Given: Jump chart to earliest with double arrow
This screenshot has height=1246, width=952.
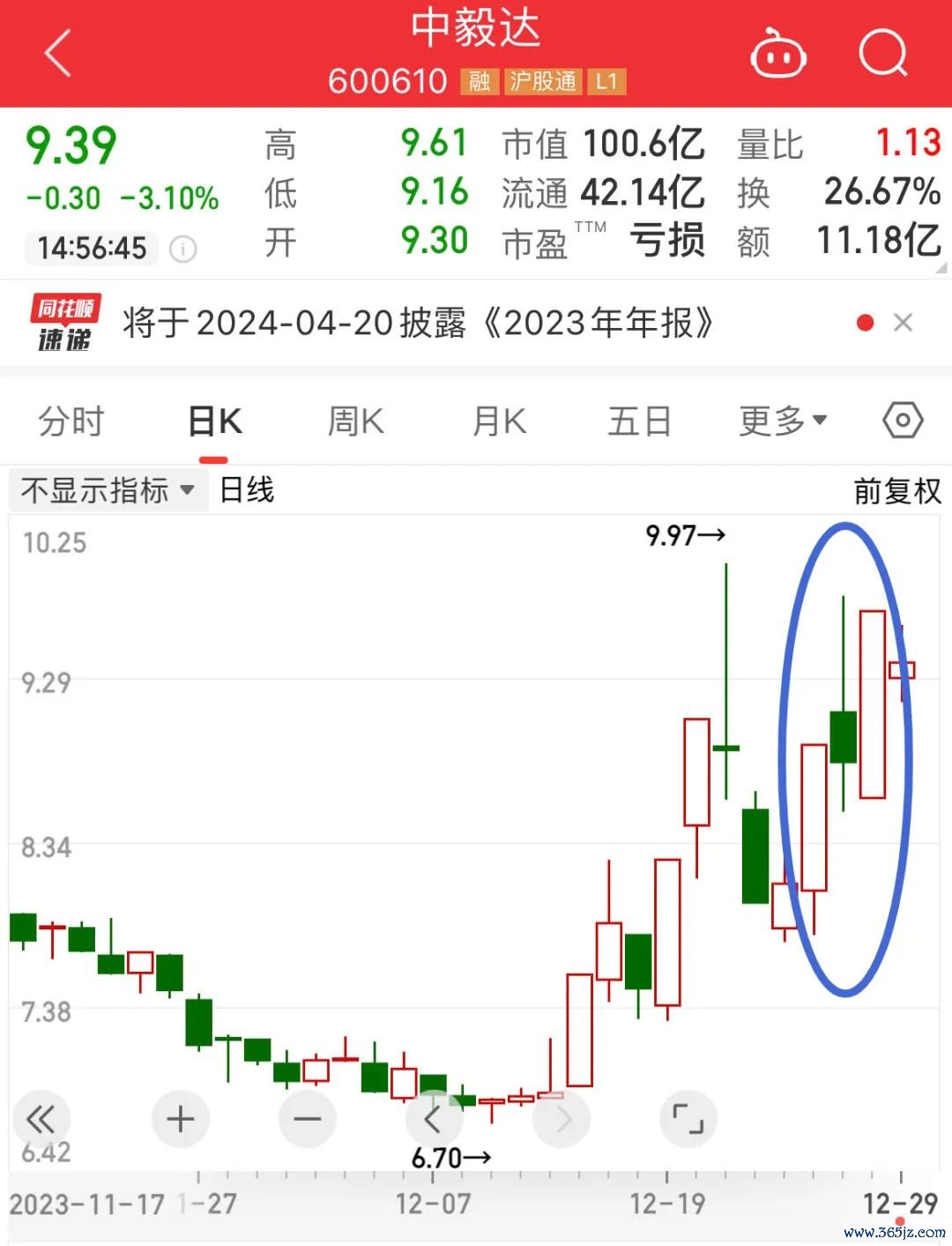Looking at the screenshot, I should click(x=41, y=1119).
